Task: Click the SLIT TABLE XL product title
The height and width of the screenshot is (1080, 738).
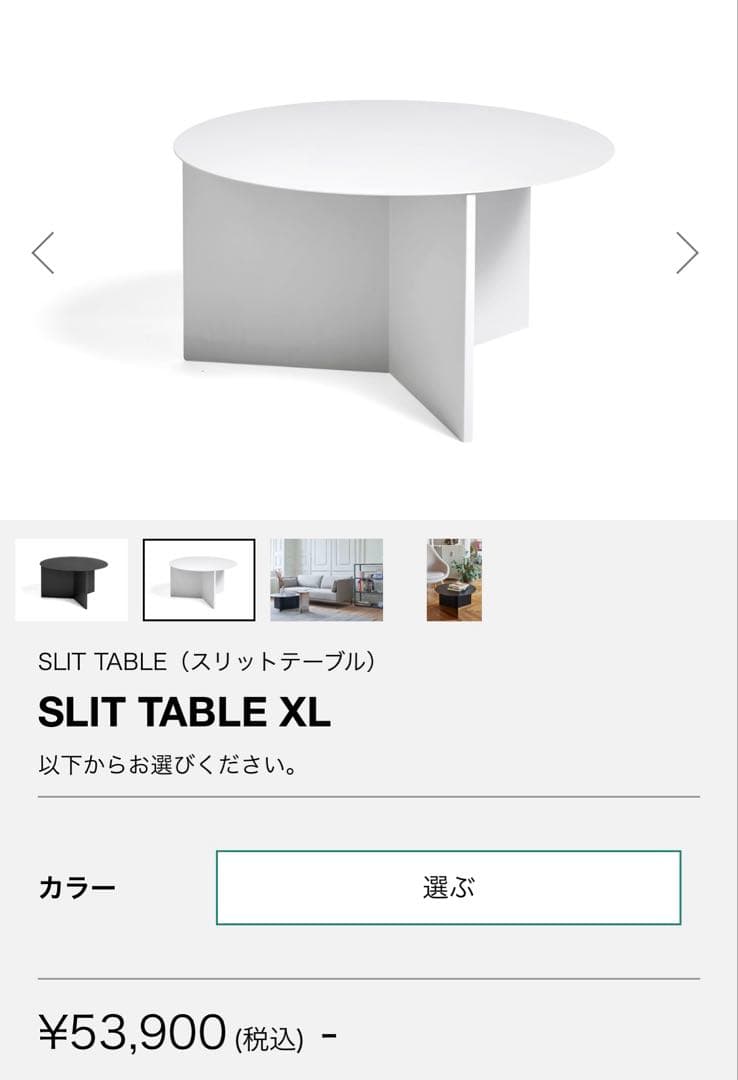Action: pos(183,711)
